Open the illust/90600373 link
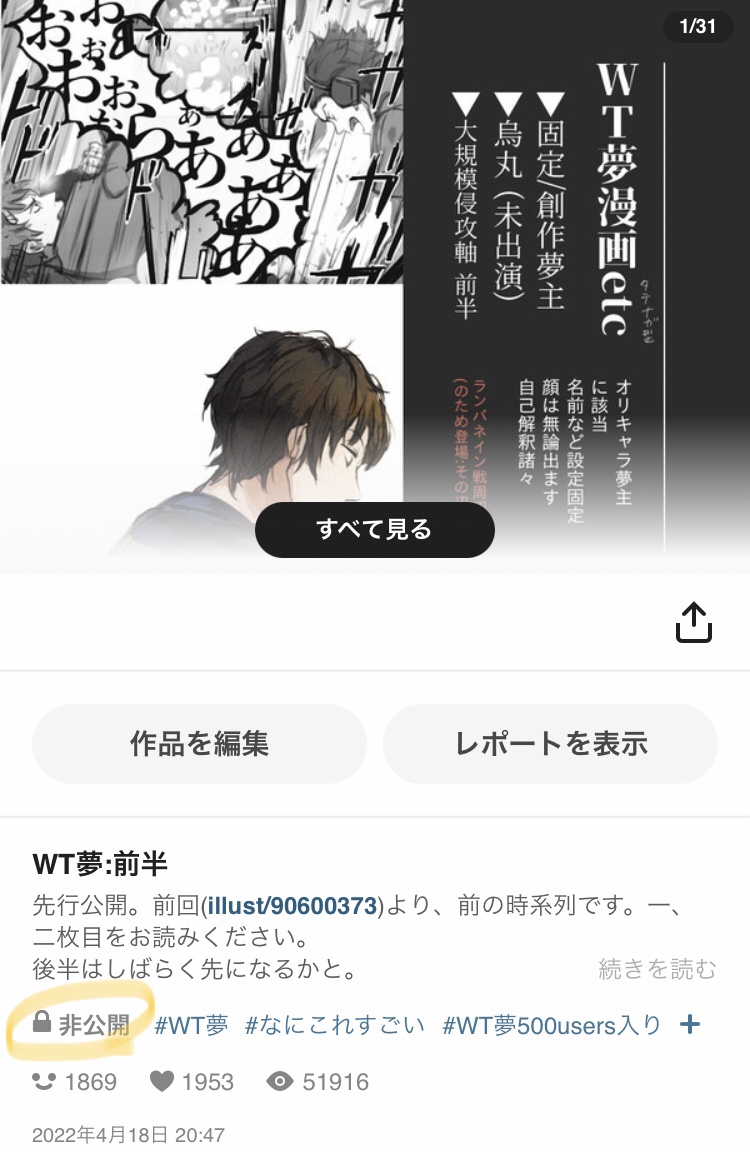This screenshot has width=750, height=1152. [292, 907]
